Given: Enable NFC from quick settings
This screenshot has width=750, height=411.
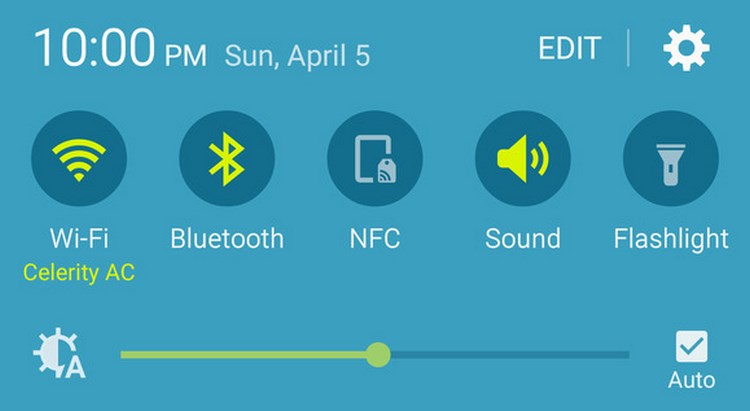Looking at the screenshot, I should point(375,158).
